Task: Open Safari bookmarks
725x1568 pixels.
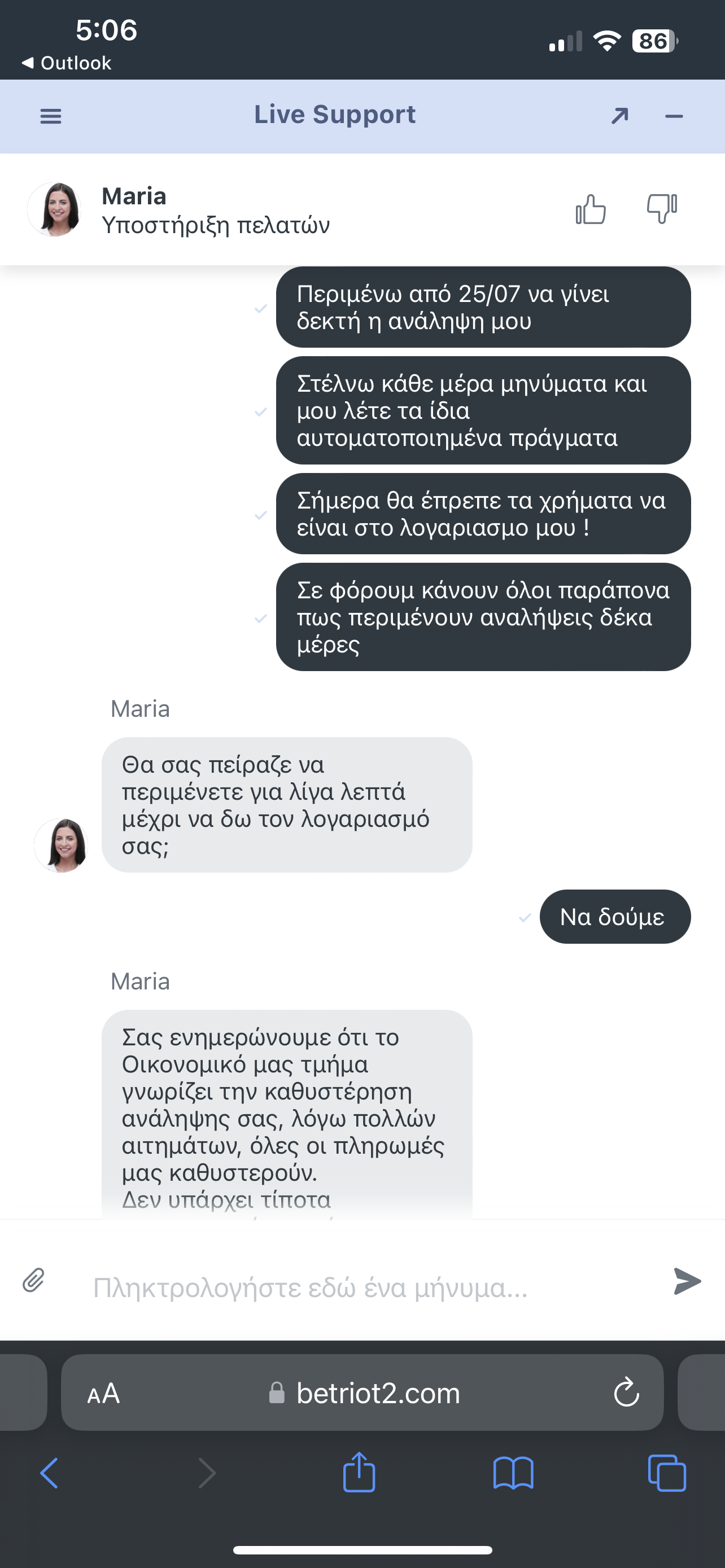Action: click(x=513, y=1473)
